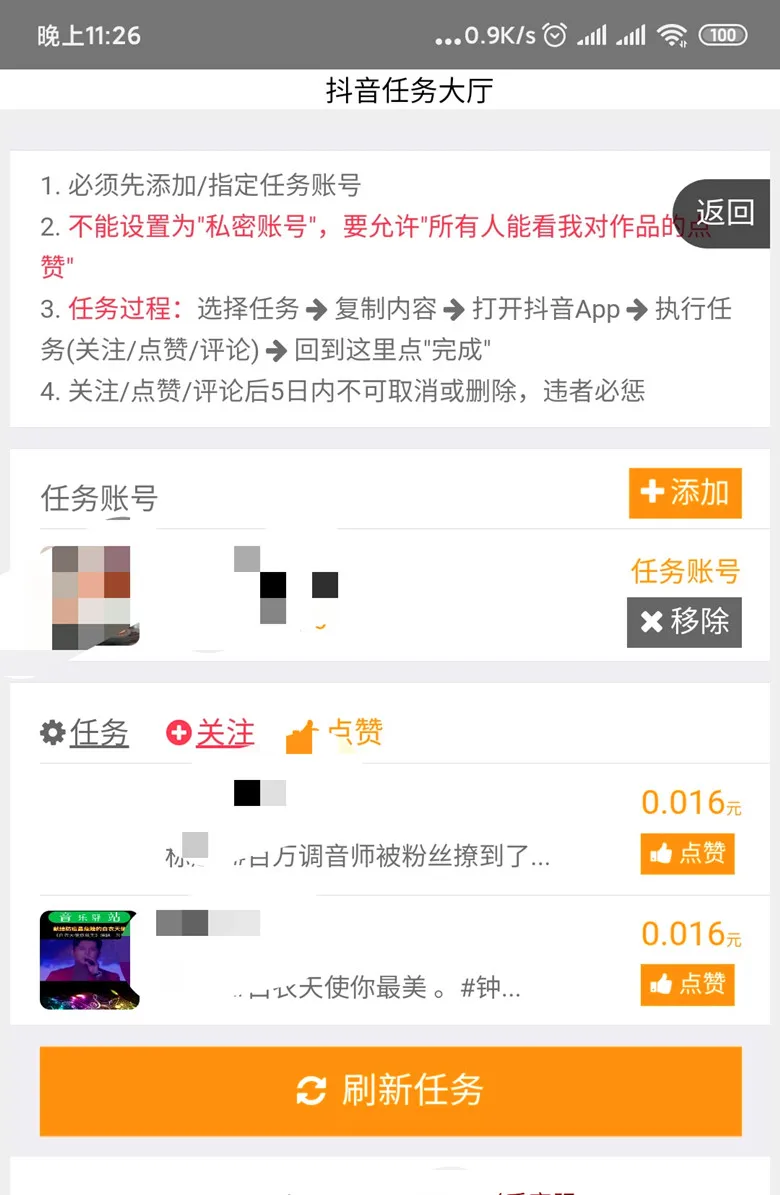Open the music video thumbnail
Viewport: 780px width, 1195px height.
click(89, 959)
